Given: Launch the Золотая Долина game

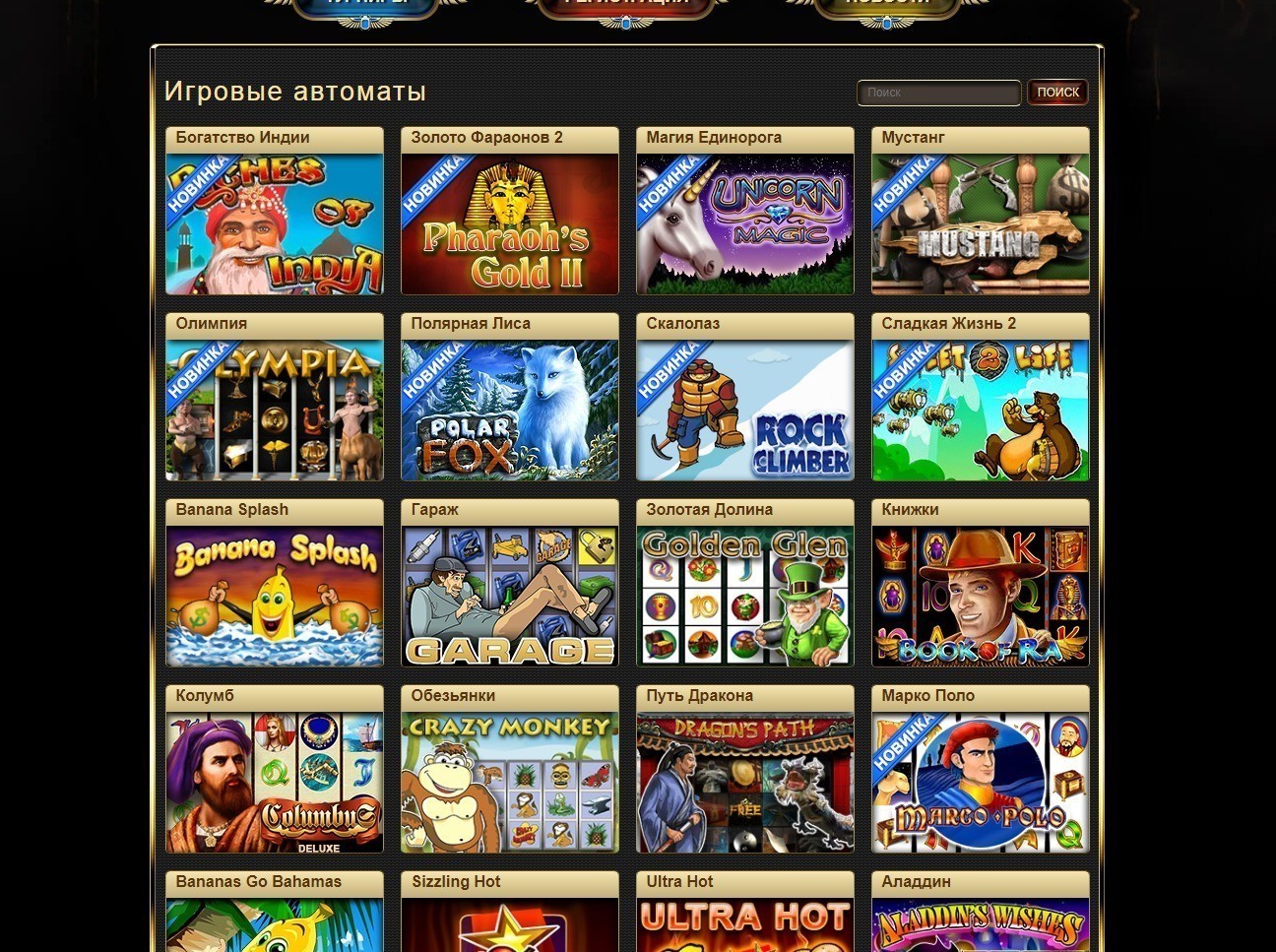Looking at the screenshot, I should pyautogui.click(x=745, y=597).
